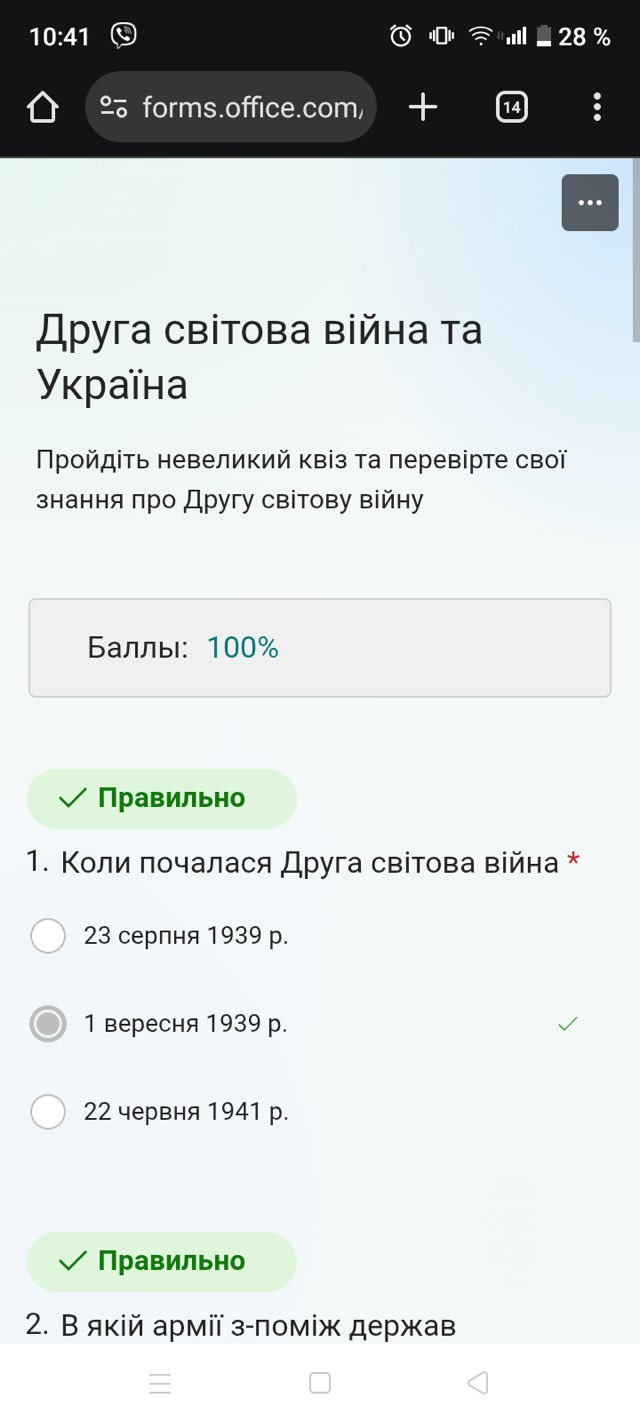Select the option 1 вересня 1939 р.

pyautogui.click(x=49, y=1024)
